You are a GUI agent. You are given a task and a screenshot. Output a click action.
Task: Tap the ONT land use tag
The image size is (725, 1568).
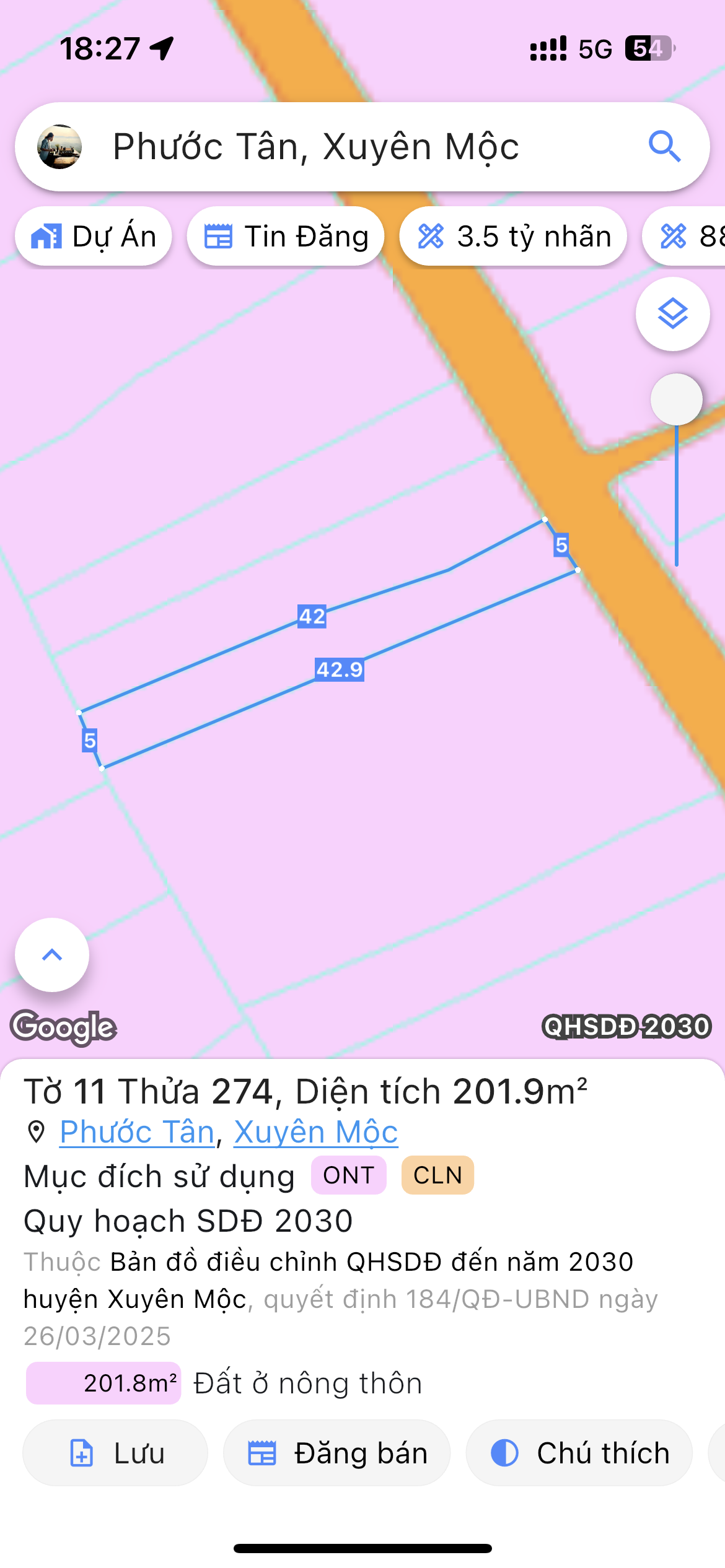[349, 1175]
